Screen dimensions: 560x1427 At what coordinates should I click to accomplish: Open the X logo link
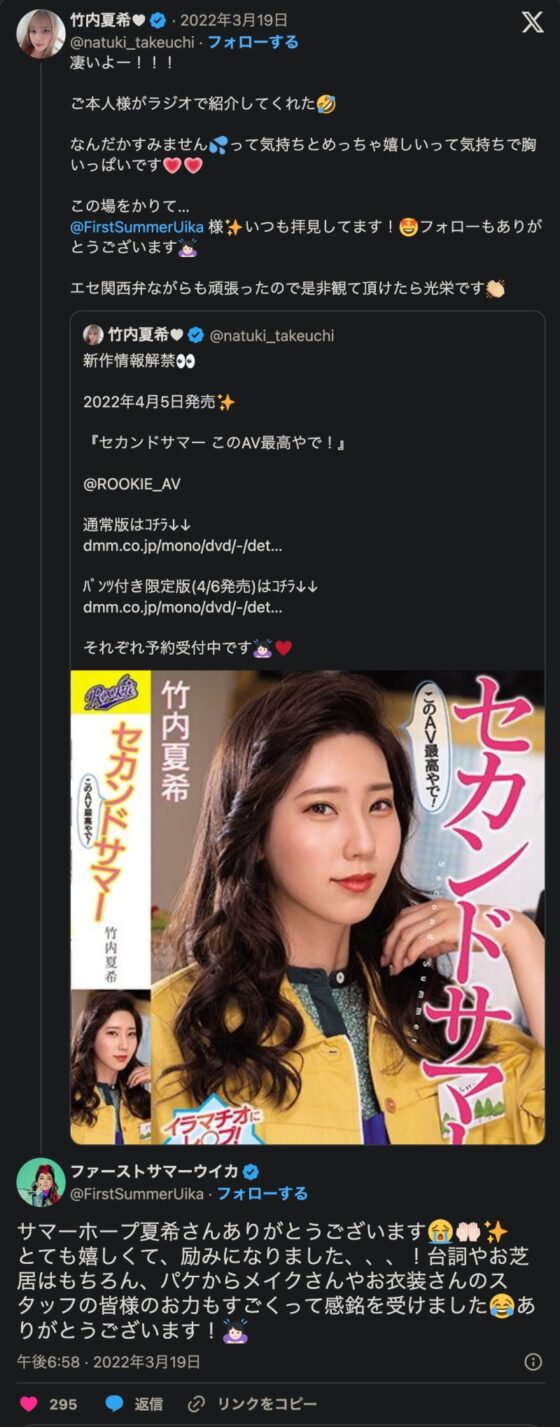[533, 22]
